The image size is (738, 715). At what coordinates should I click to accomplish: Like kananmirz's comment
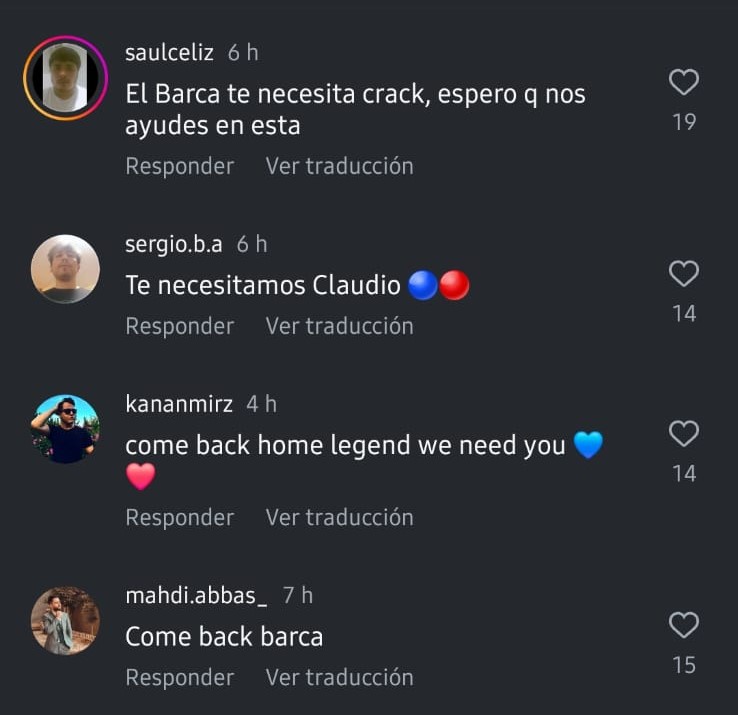(683, 433)
